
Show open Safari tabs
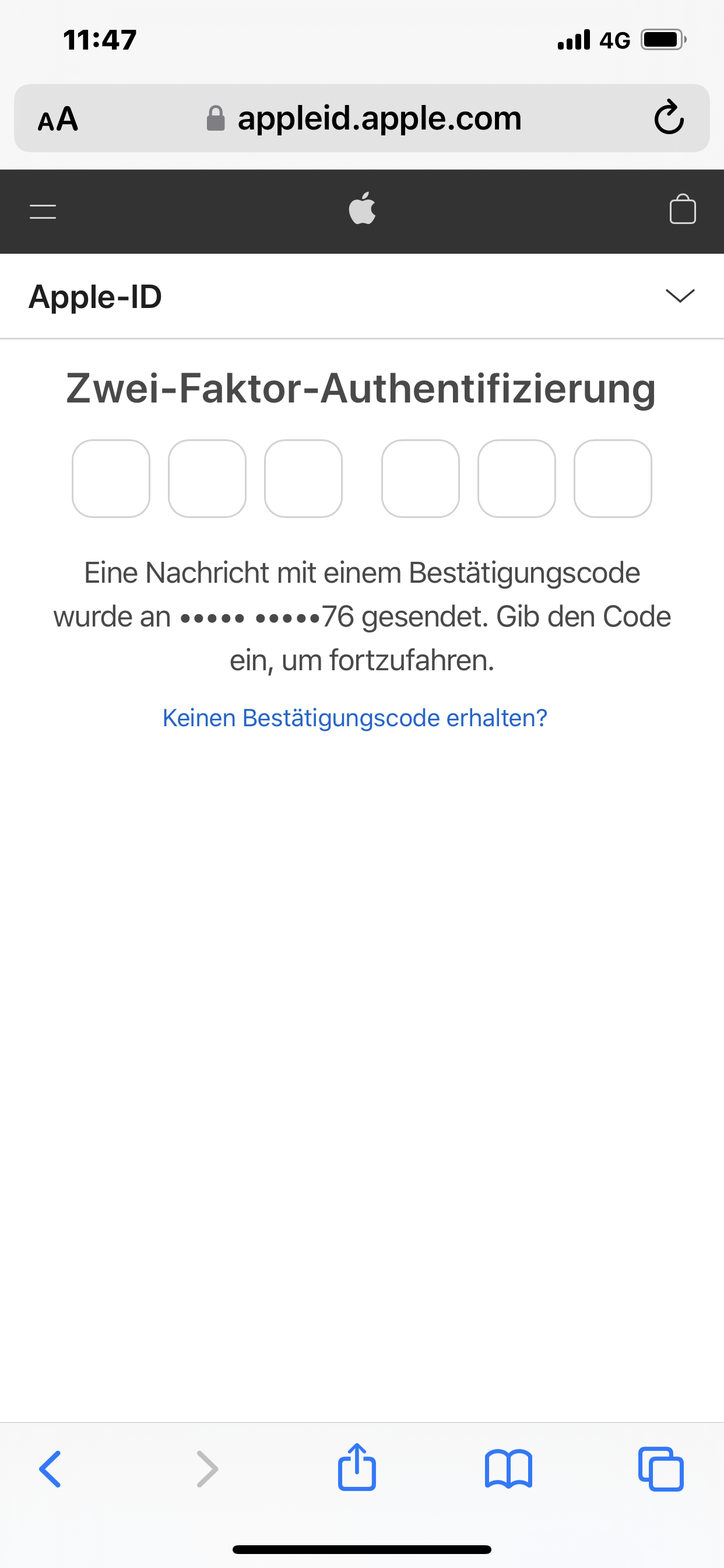[660, 1469]
